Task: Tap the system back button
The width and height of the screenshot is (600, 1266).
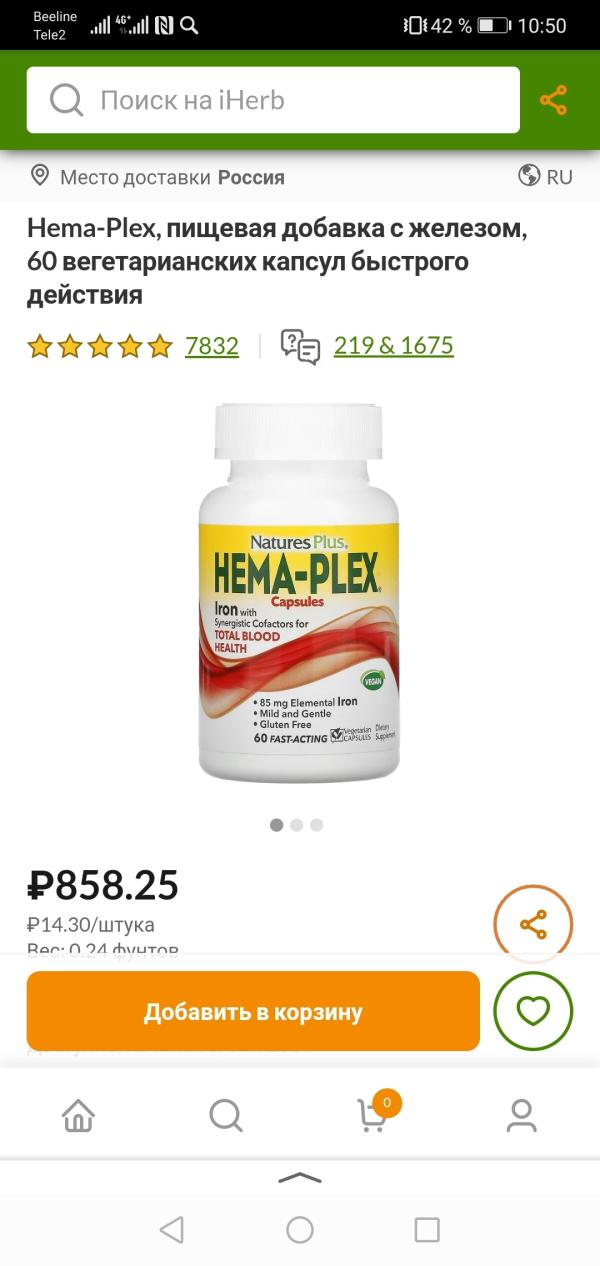Action: pos(172,1229)
